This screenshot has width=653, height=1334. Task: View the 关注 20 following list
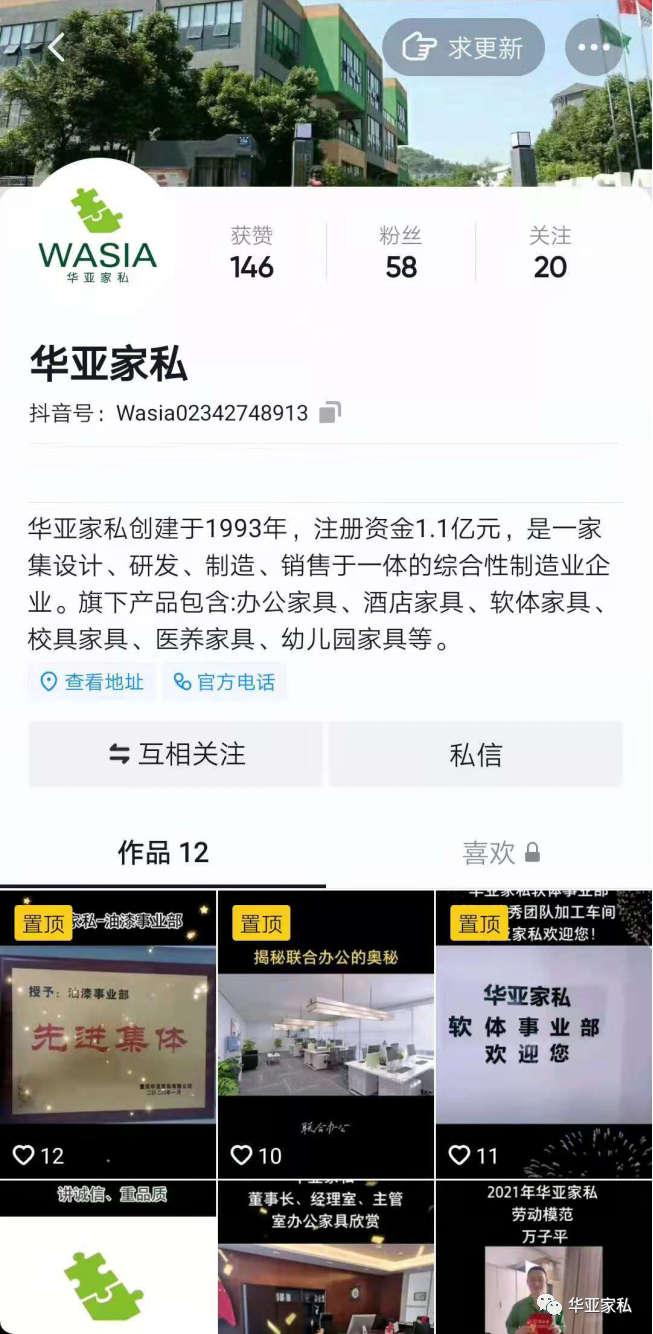pos(550,253)
